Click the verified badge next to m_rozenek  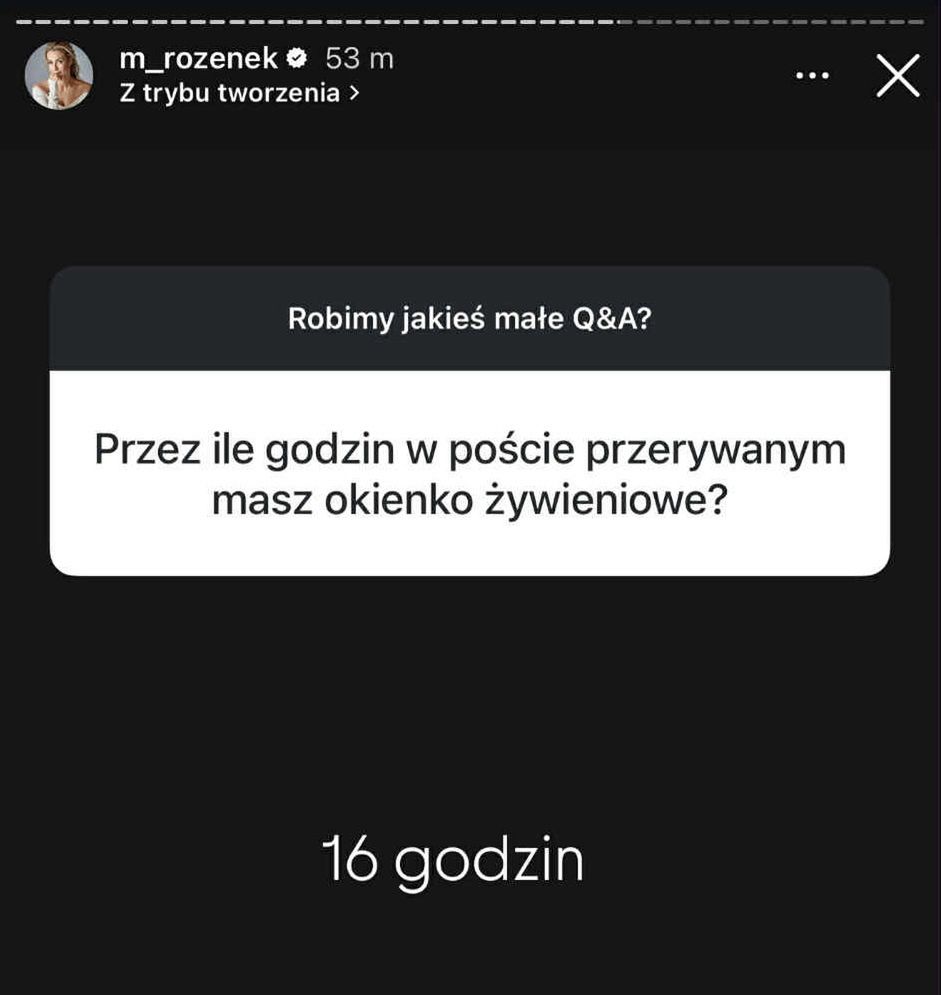coord(296,58)
